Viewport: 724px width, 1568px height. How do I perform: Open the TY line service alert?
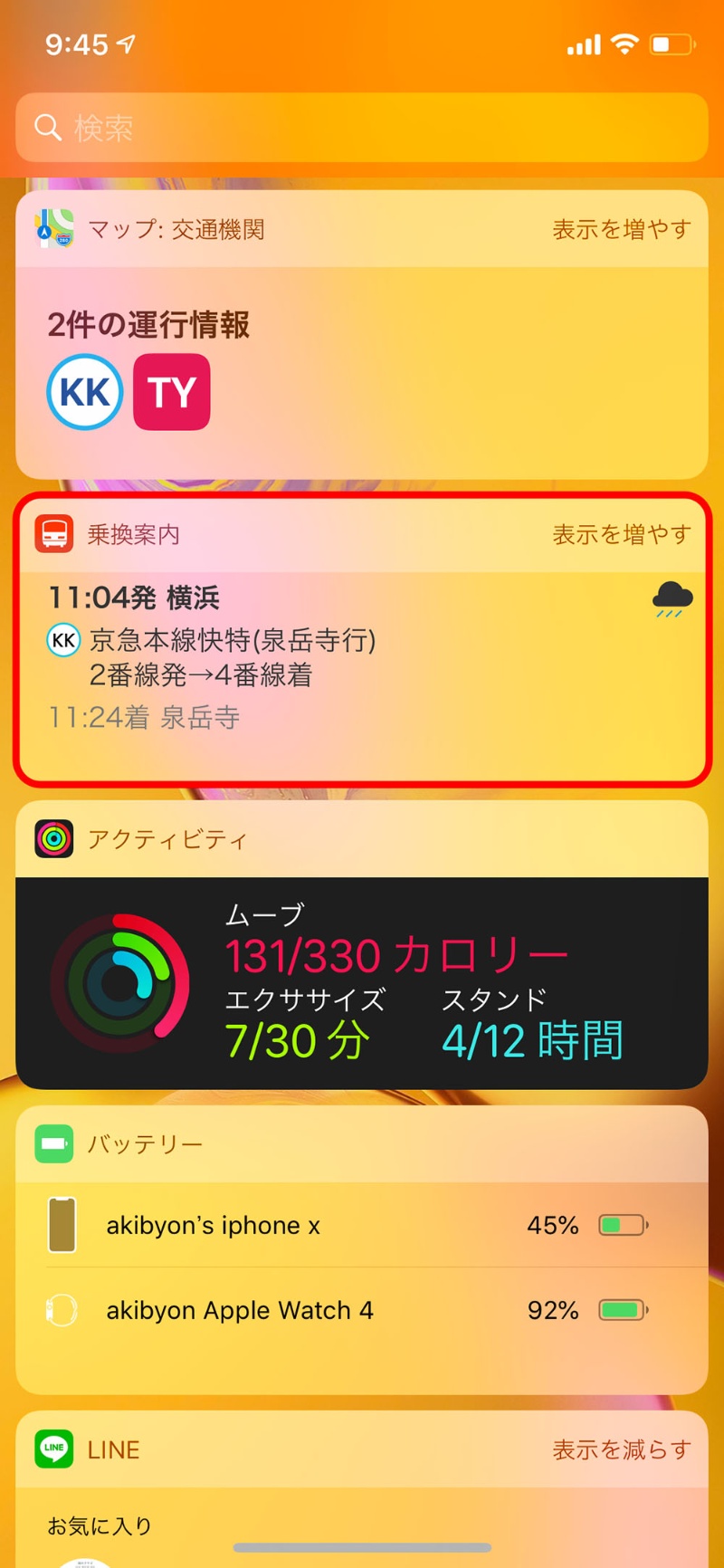point(172,392)
